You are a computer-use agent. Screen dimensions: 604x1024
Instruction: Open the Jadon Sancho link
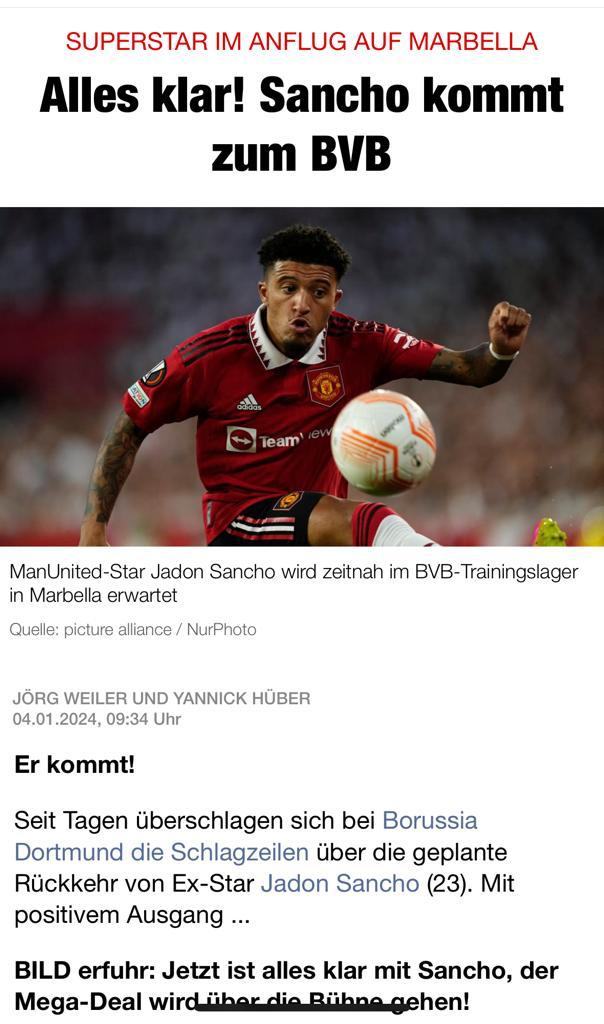pyautogui.click(x=339, y=884)
